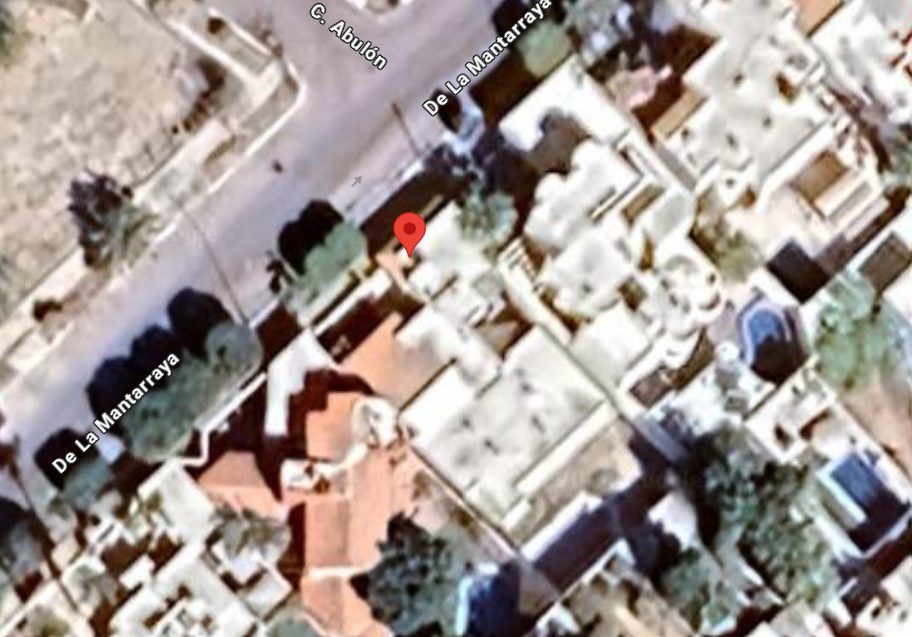This screenshot has height=637, width=912.
Task: Tap the red location pin on the map
Action: click(409, 234)
